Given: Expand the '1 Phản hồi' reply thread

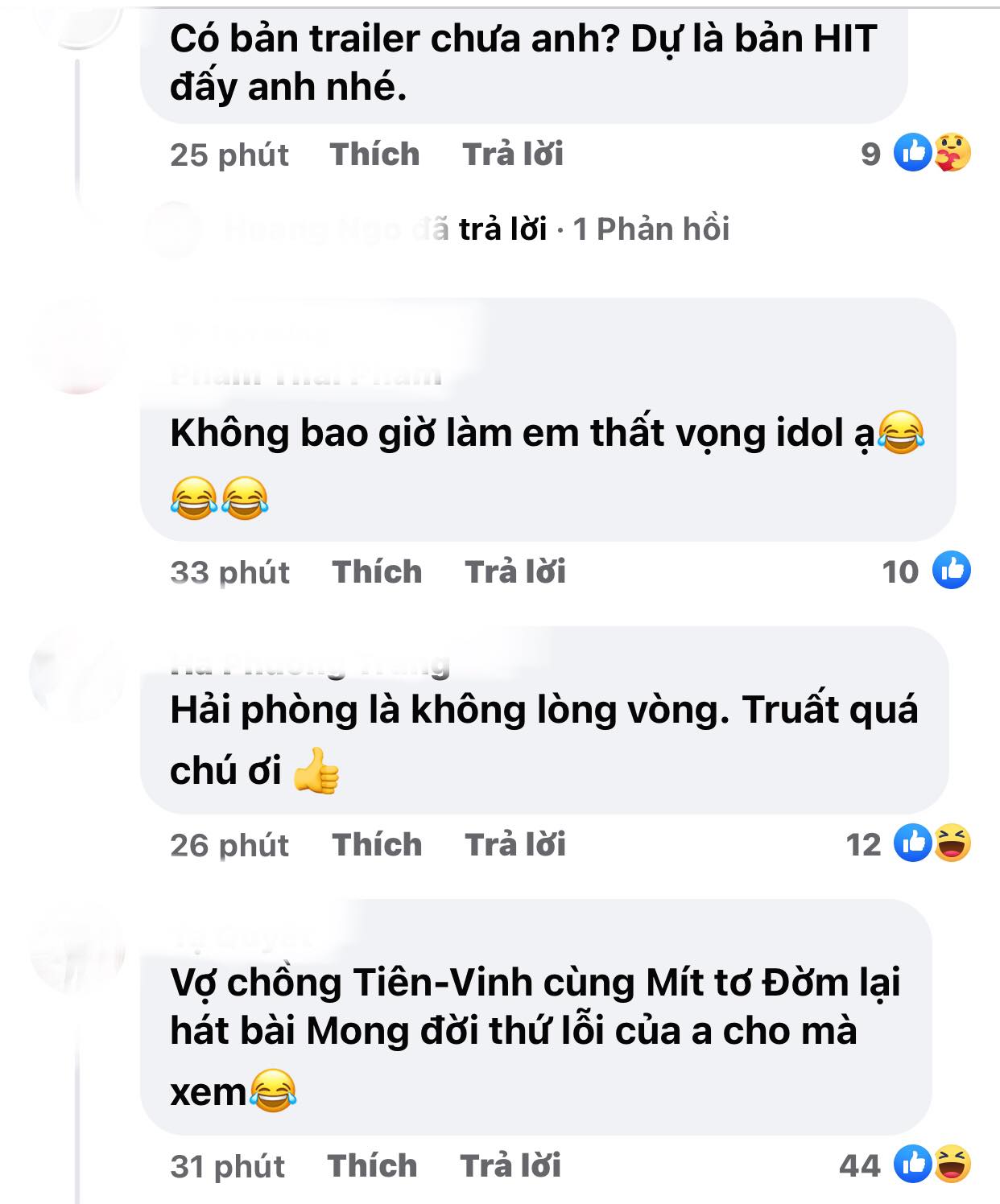Looking at the screenshot, I should click(654, 228).
